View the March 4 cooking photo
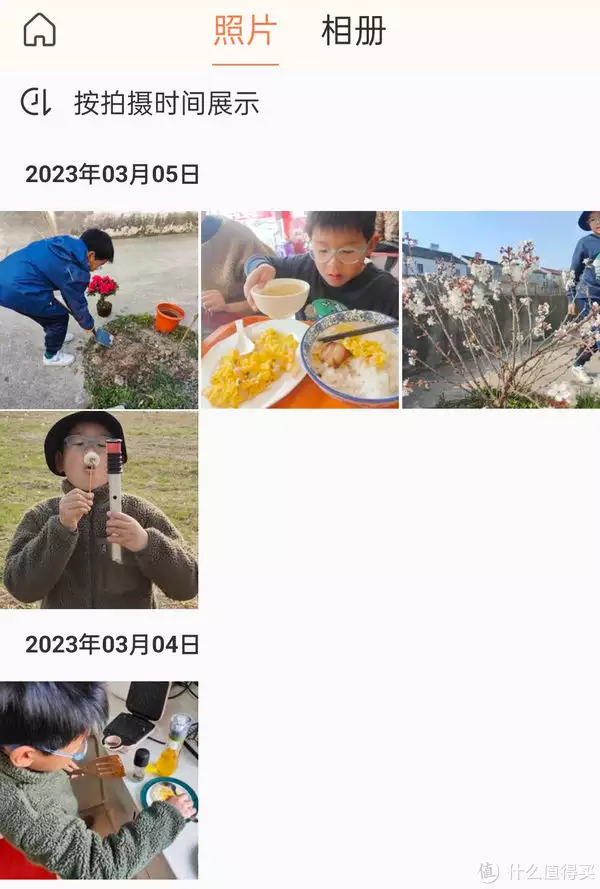 (x=99, y=780)
